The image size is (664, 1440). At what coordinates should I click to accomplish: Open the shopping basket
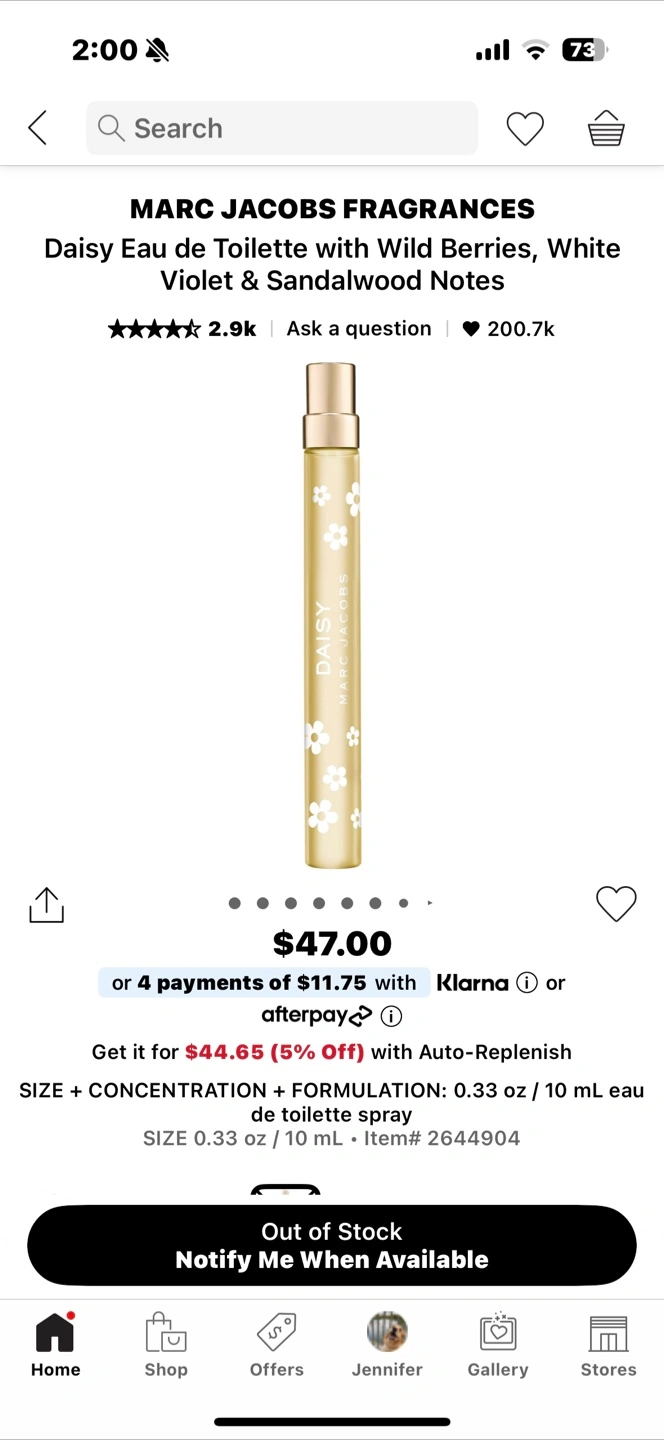tap(606, 128)
